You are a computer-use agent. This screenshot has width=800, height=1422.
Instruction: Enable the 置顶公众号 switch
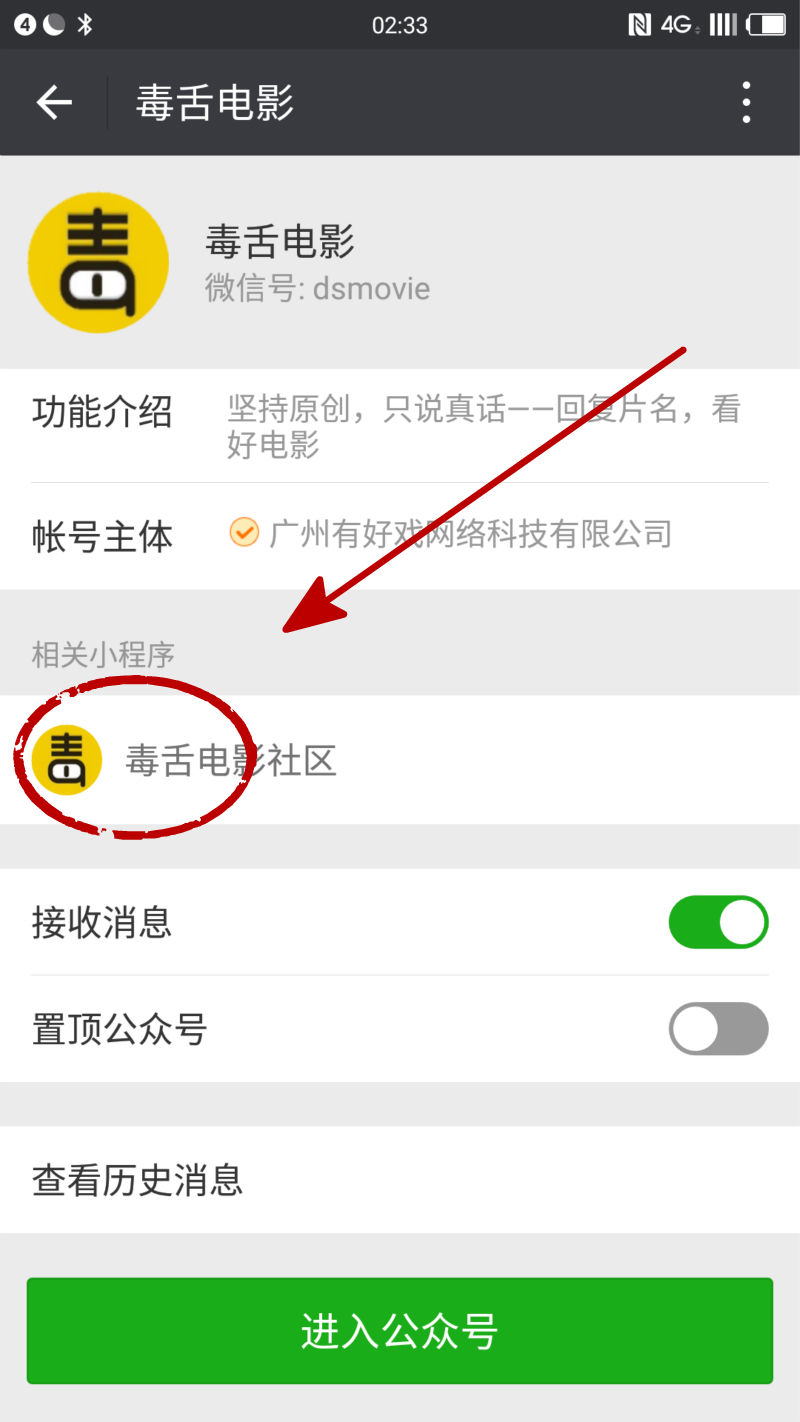[x=718, y=1029]
